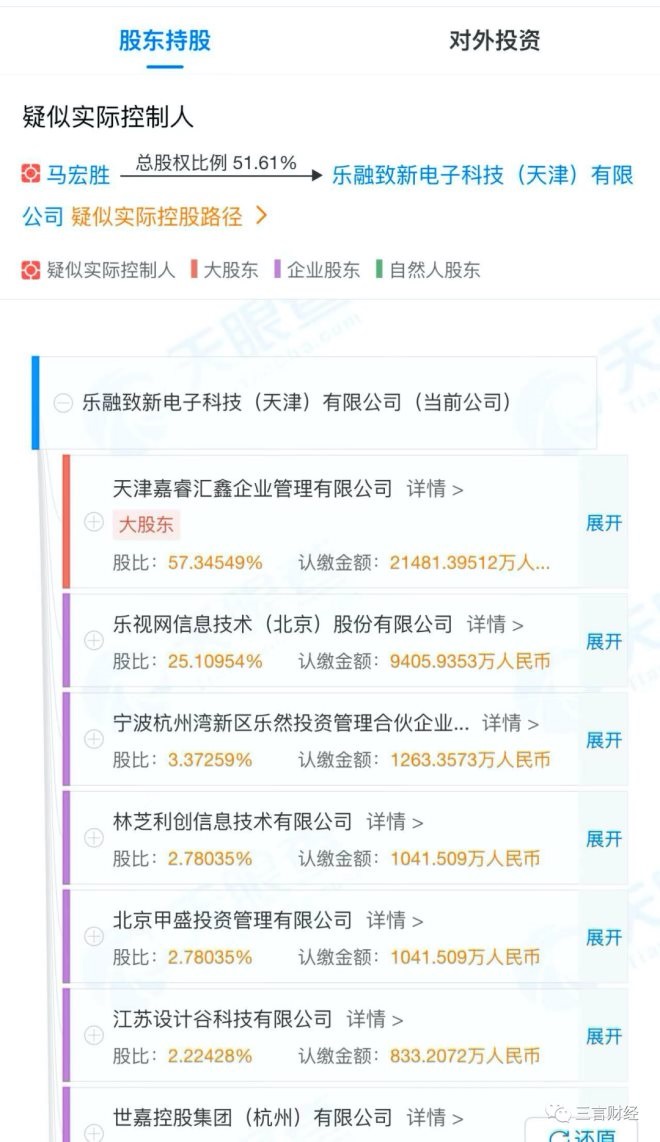Expand the 宁波杭州湾新区乐然投资 shareholder row
The image size is (660, 1142).
604,740
